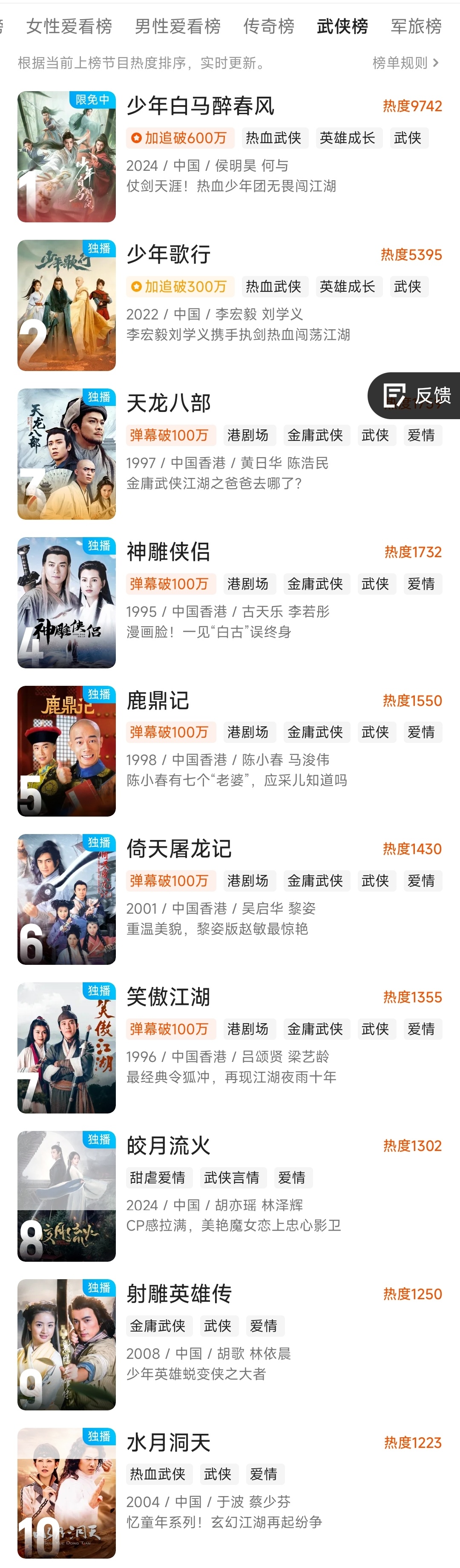The image size is (460, 1568).
Task: Switch to the 男性爱看榜 tab
Action: click(x=178, y=26)
